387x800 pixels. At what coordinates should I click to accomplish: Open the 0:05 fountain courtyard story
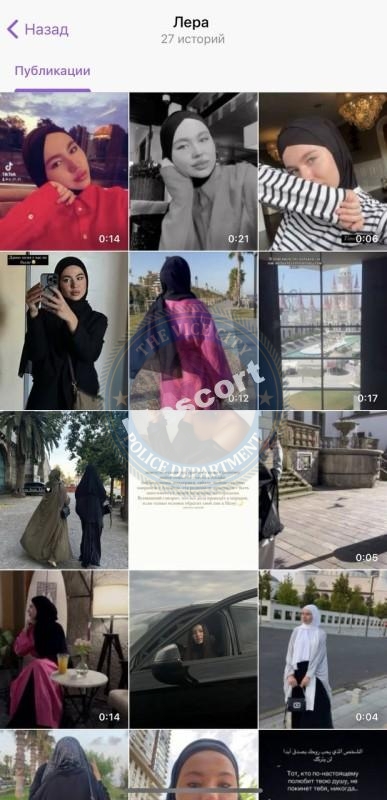coord(323,490)
